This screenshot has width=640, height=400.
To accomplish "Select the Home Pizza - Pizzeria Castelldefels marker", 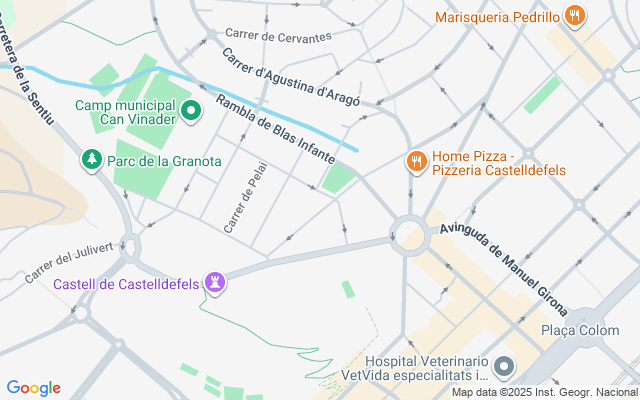I will 416,160.
